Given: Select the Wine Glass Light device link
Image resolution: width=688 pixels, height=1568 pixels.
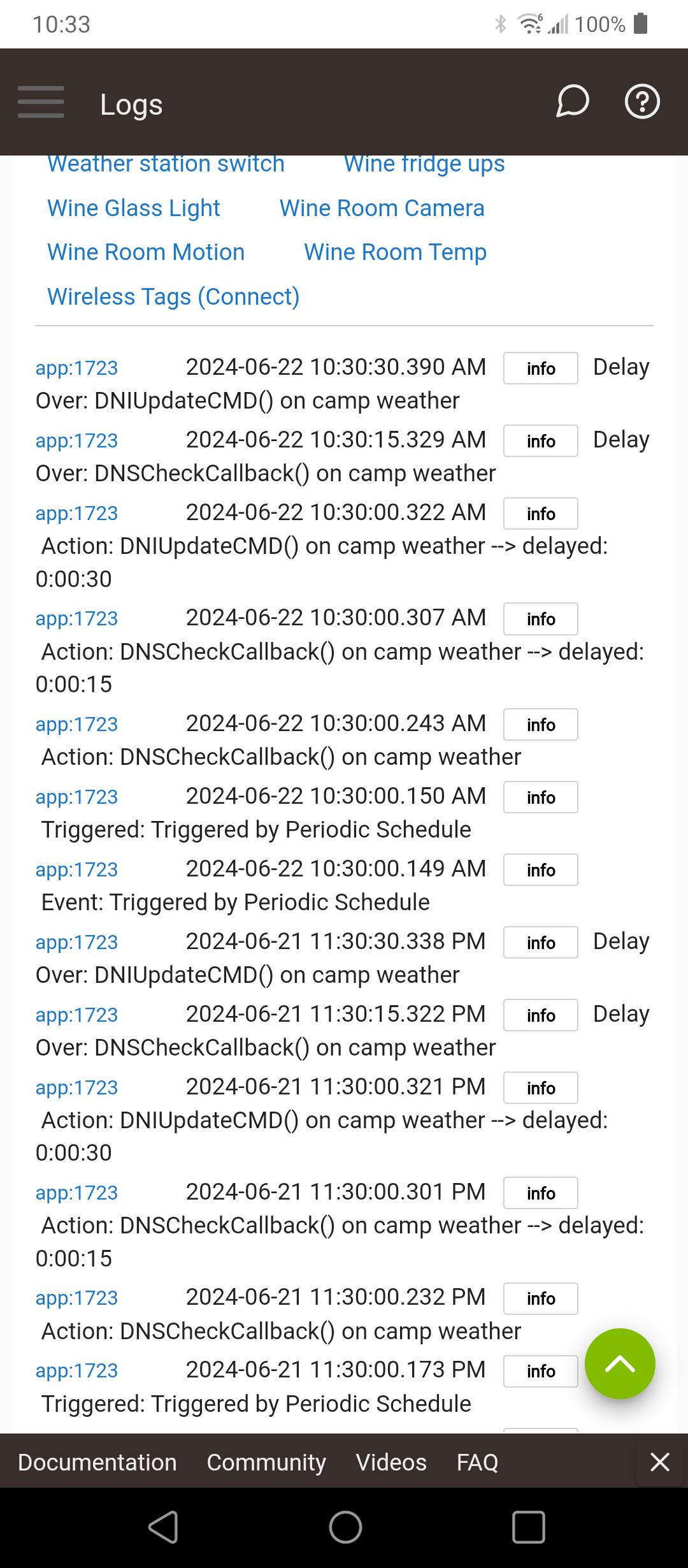Looking at the screenshot, I should click(x=134, y=208).
